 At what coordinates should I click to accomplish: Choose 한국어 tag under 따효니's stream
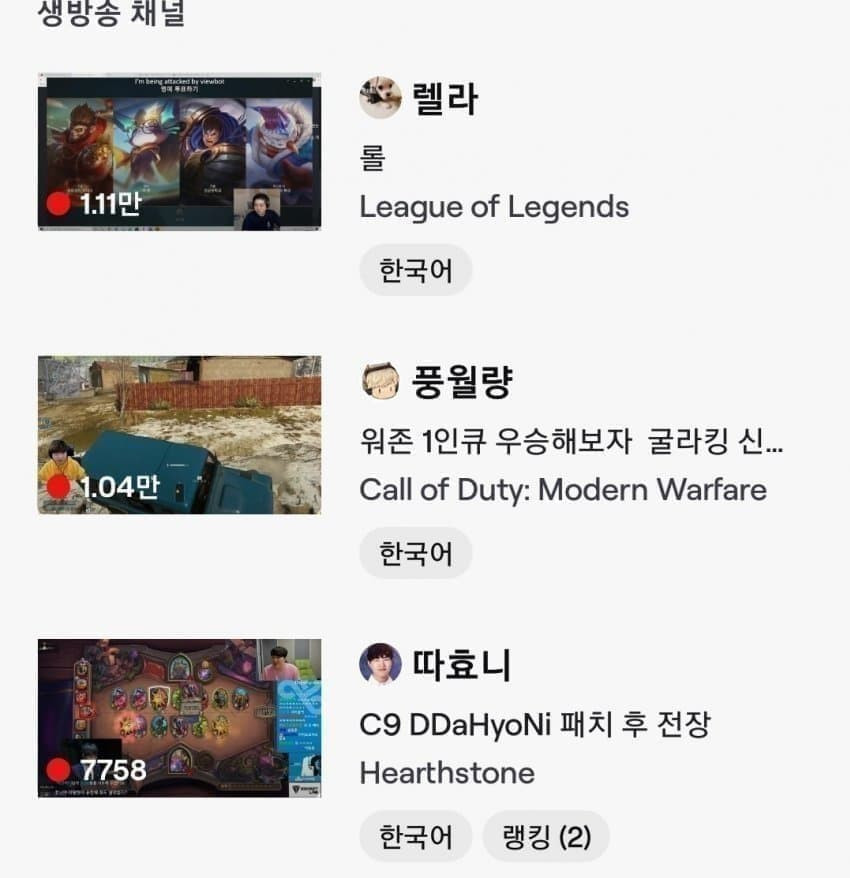click(416, 836)
